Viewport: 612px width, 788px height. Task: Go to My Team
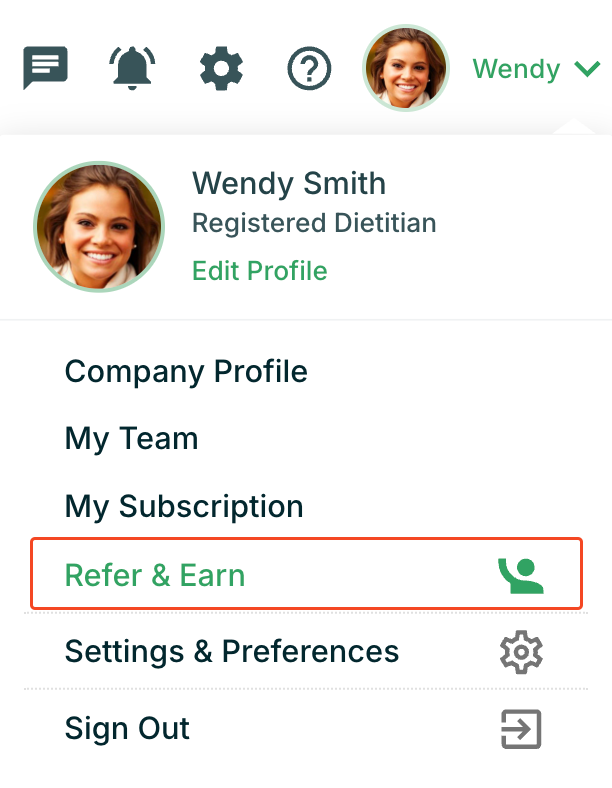tap(131, 438)
